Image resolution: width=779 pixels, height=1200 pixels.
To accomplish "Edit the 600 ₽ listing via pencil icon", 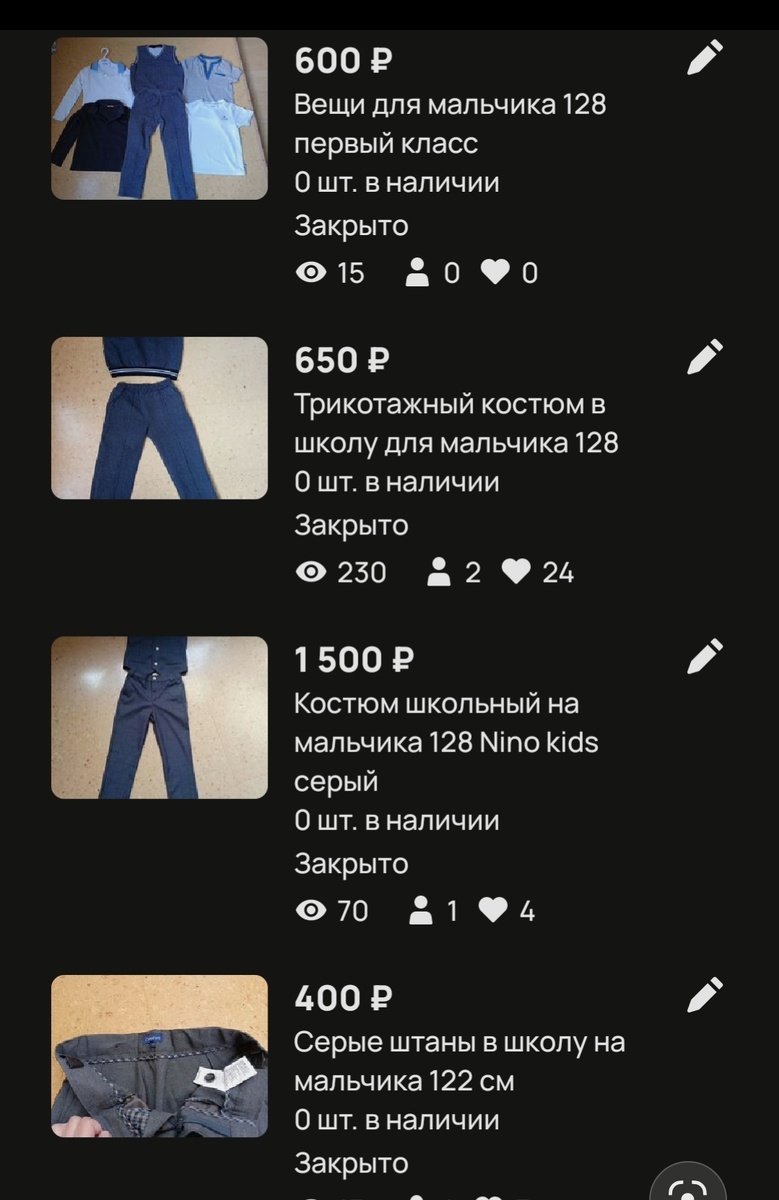I will [x=705, y=57].
